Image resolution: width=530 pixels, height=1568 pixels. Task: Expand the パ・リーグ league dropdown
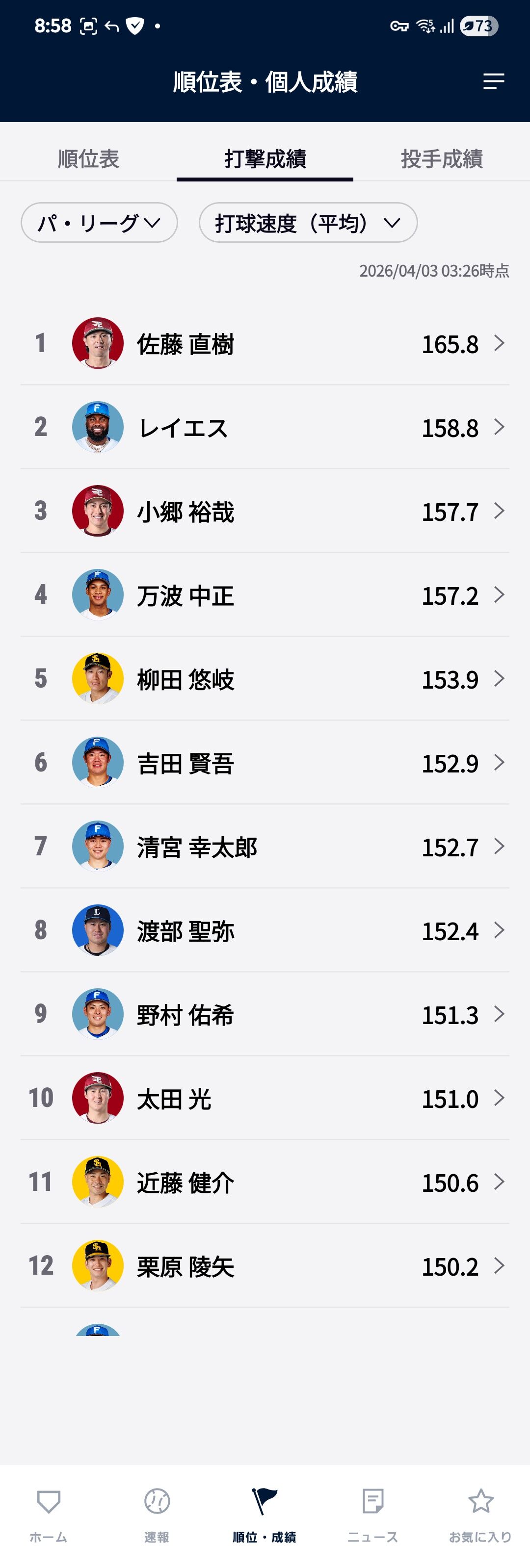99,223
